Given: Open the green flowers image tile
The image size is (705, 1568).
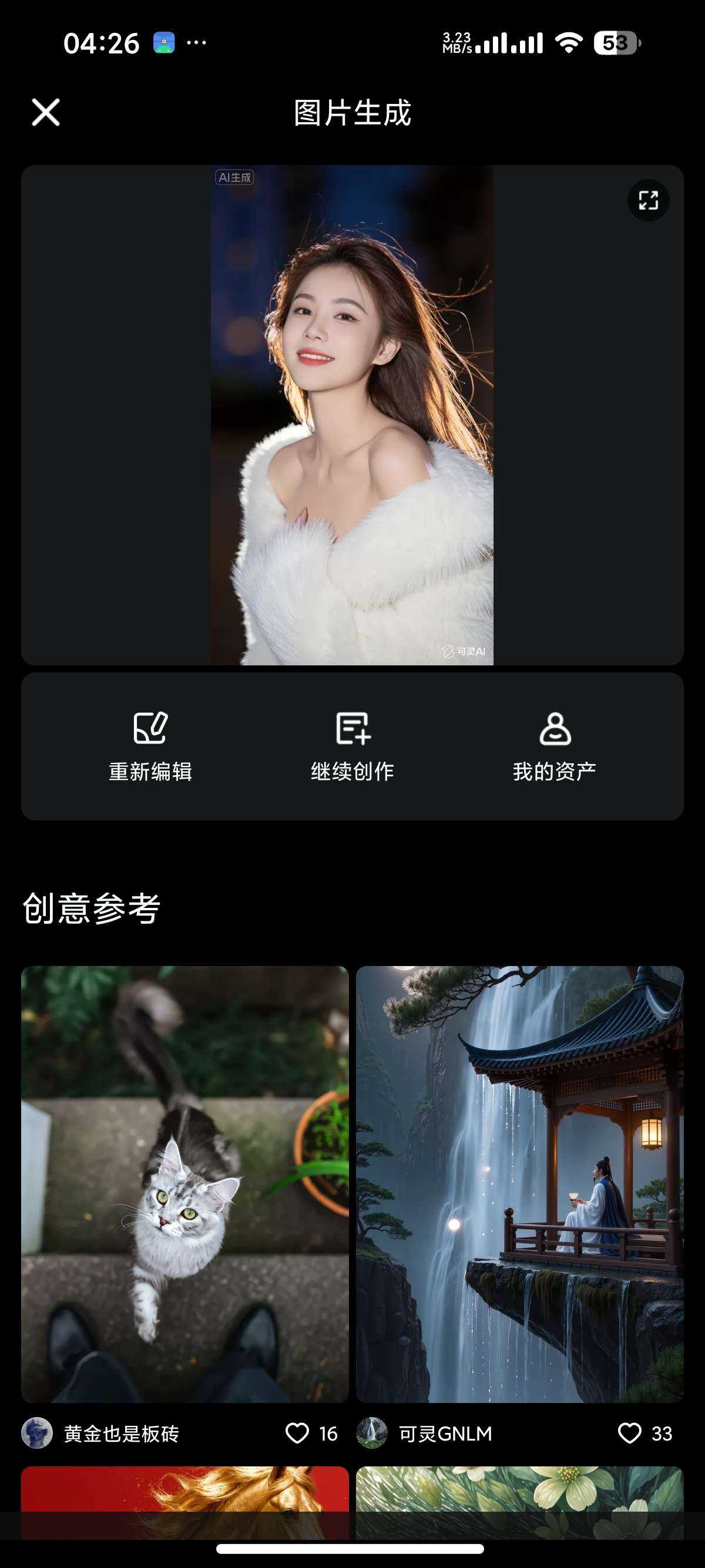Looking at the screenshot, I should point(519,1490).
